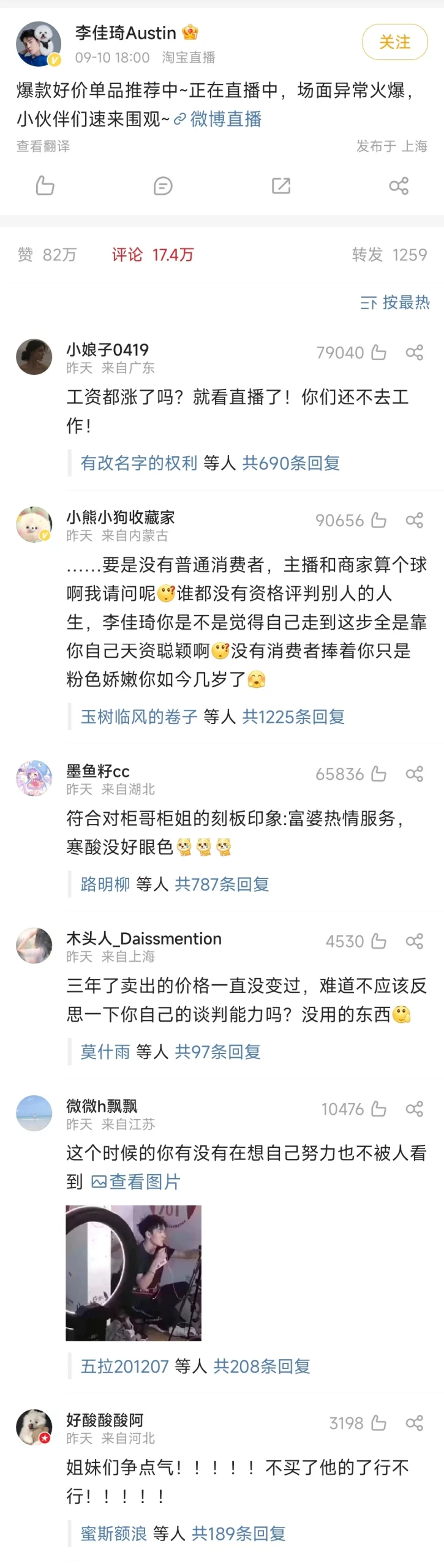Tap 查看翻译 to translate the post

pos(43,146)
